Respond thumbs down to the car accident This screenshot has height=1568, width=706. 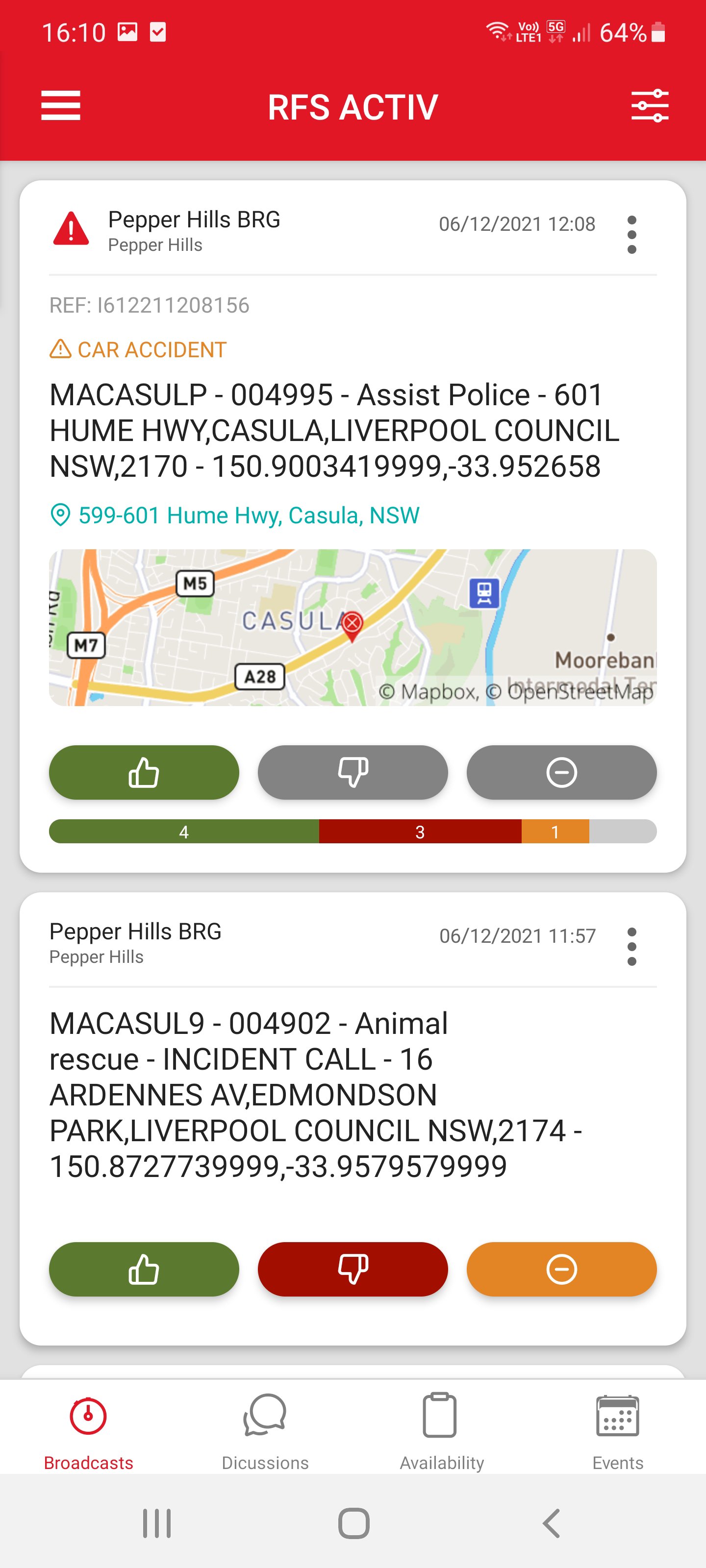click(353, 772)
